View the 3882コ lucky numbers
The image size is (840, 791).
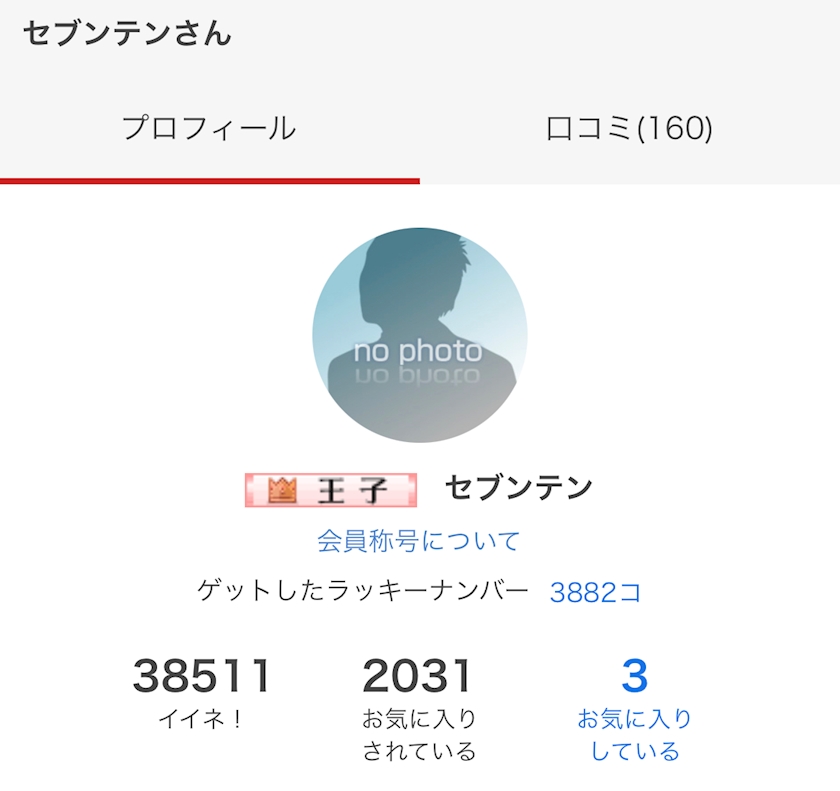[x=595, y=592]
